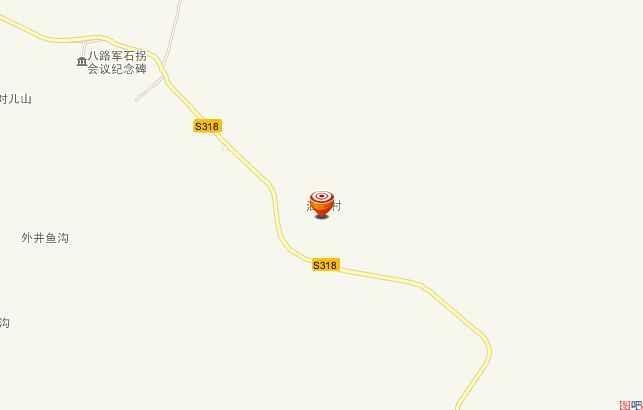Open the 八路军石拐会议纪念碑 landmark
643x410 pixels.
(116, 63)
